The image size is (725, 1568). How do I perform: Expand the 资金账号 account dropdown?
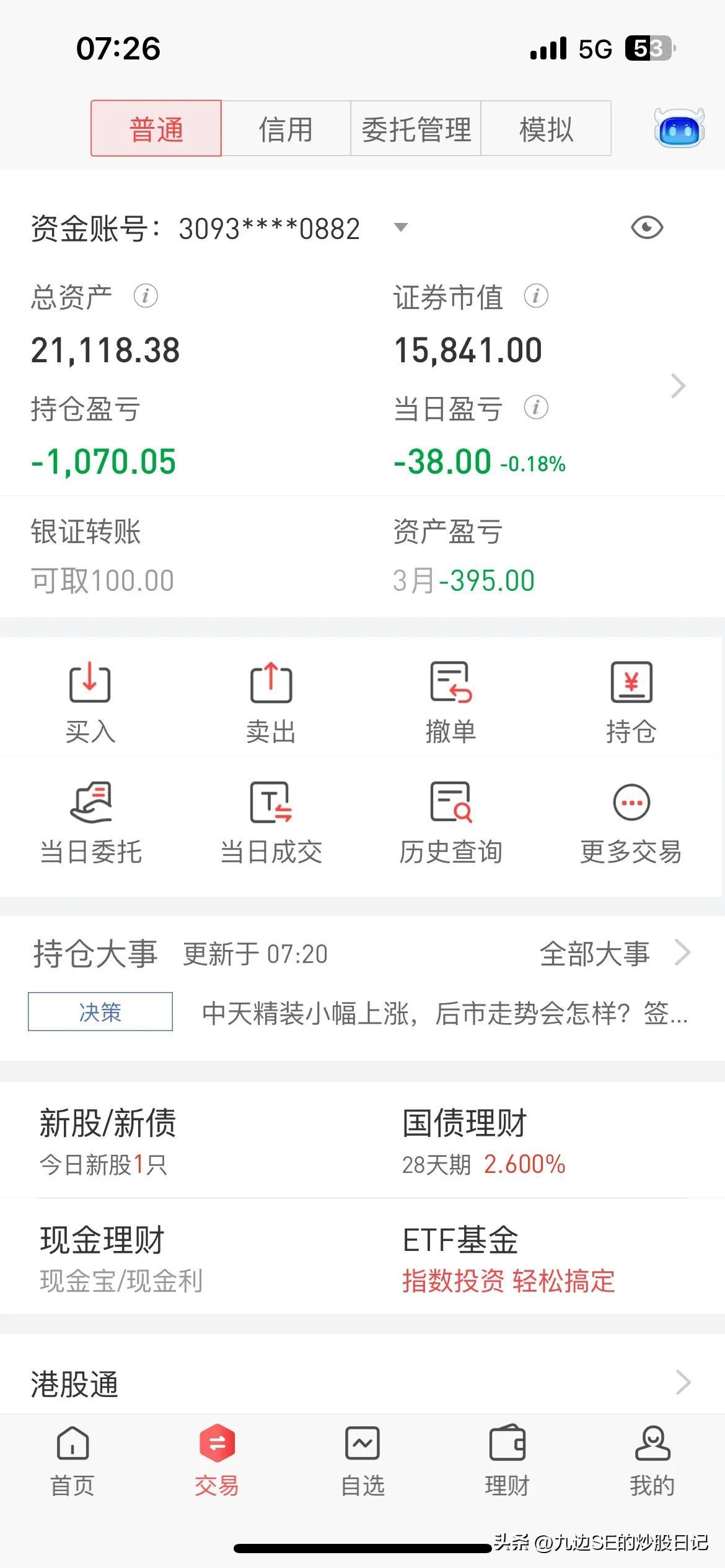click(401, 227)
